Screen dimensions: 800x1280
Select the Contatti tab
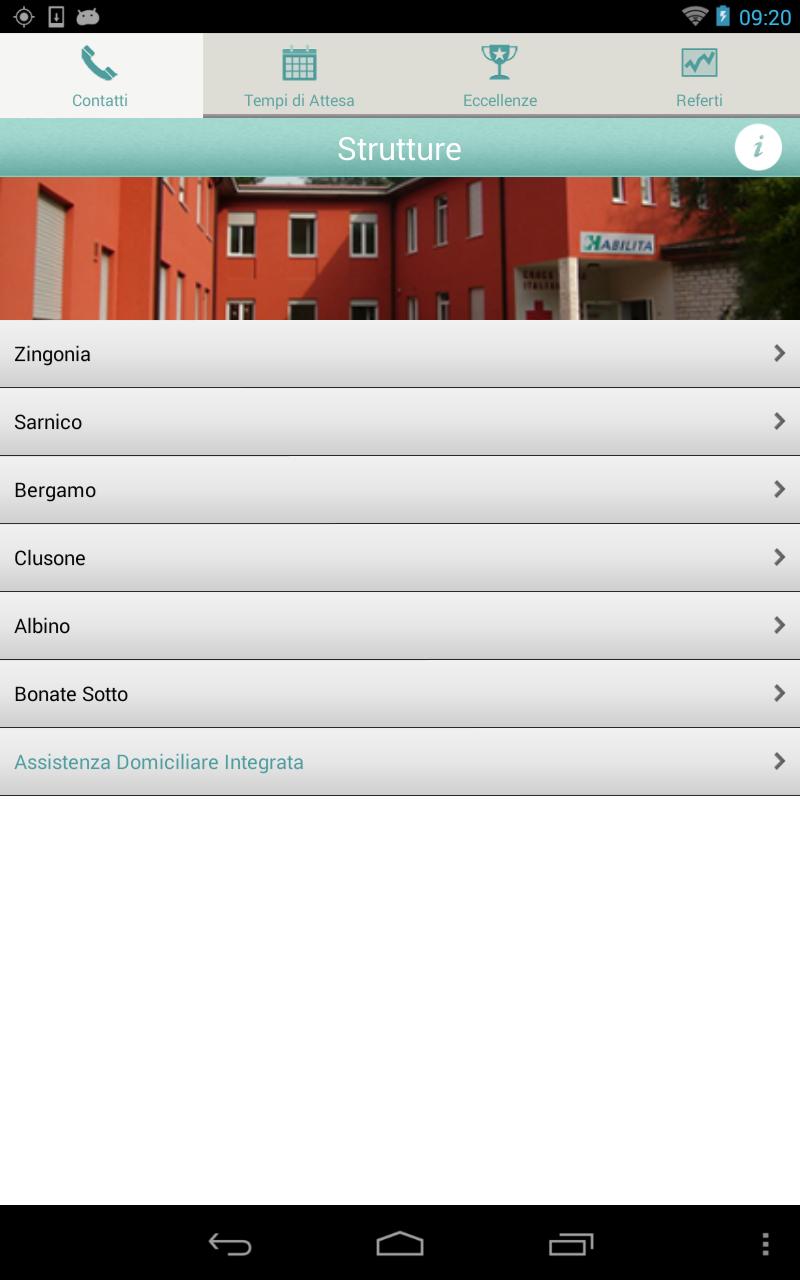pos(100,76)
